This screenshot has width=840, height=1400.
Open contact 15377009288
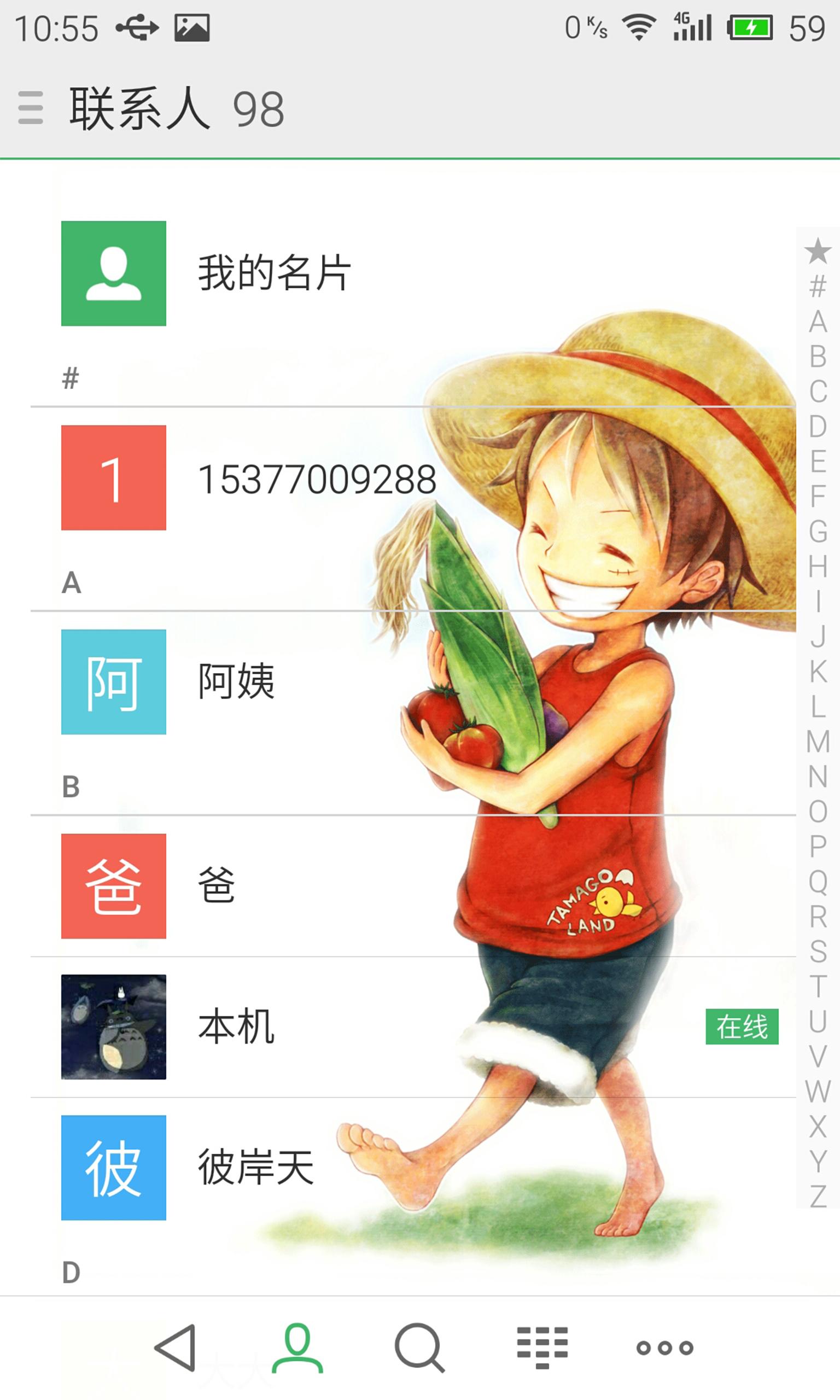click(413, 477)
